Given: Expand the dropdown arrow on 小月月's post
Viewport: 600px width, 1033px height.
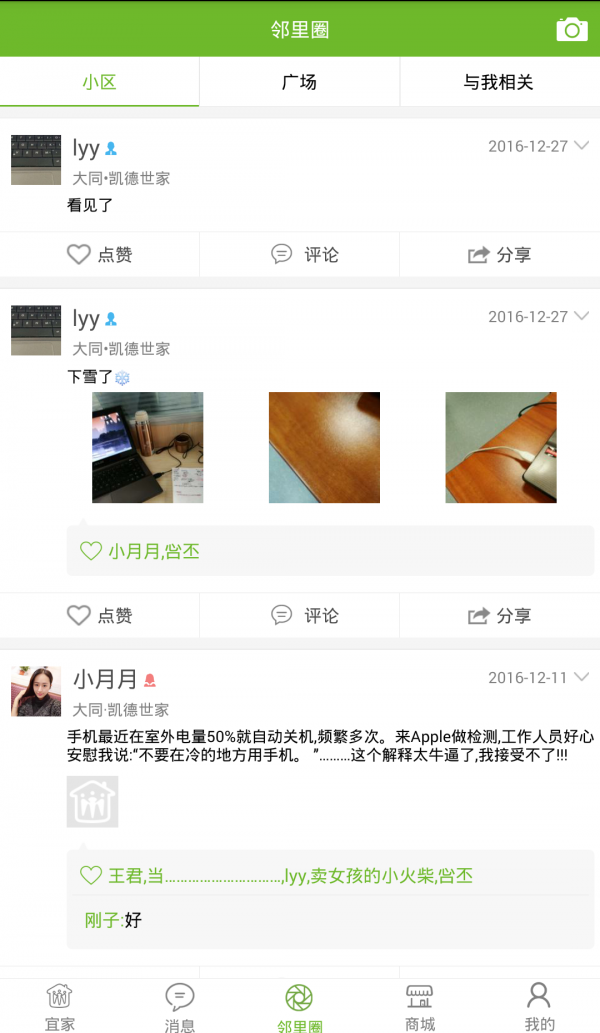Looking at the screenshot, I should tap(581, 678).
